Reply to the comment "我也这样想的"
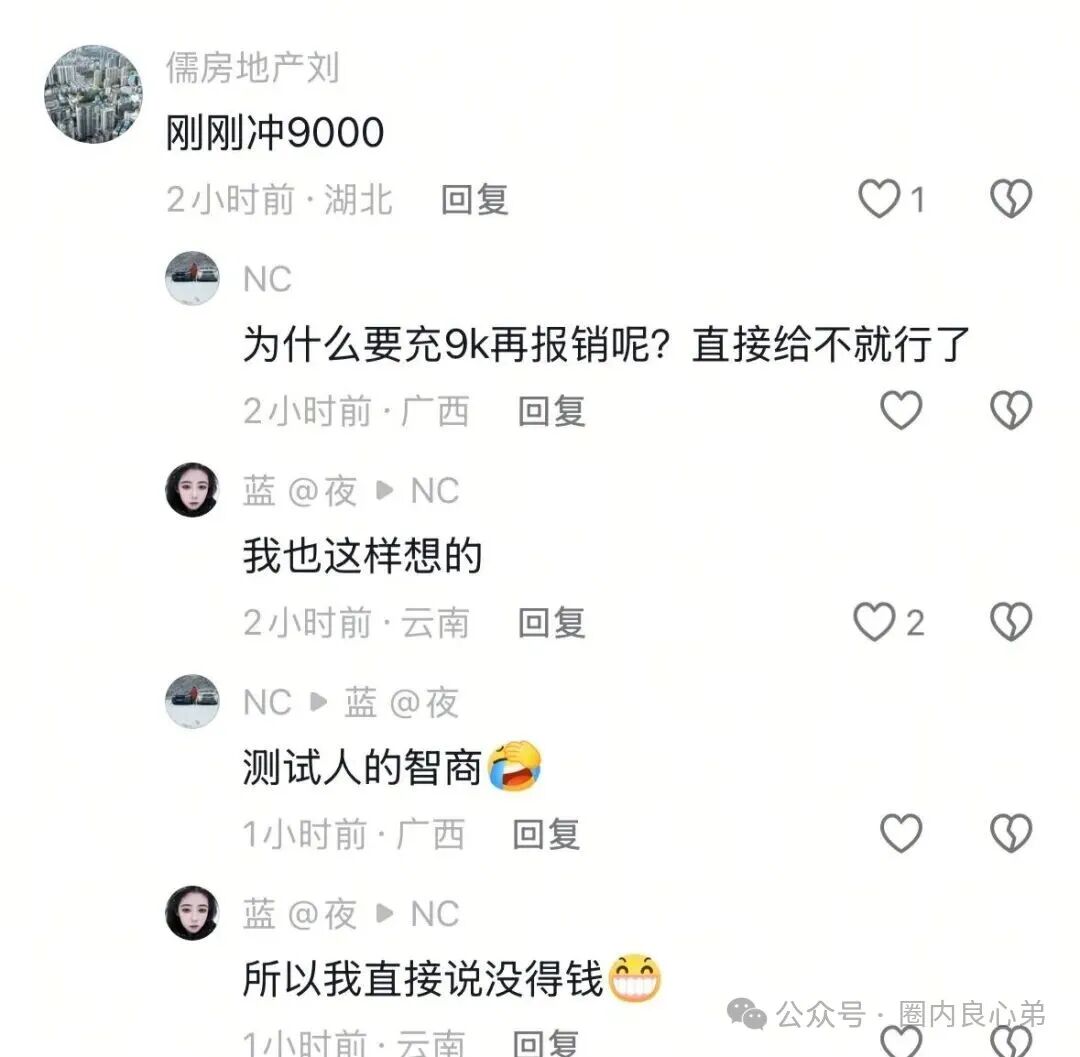 point(551,623)
